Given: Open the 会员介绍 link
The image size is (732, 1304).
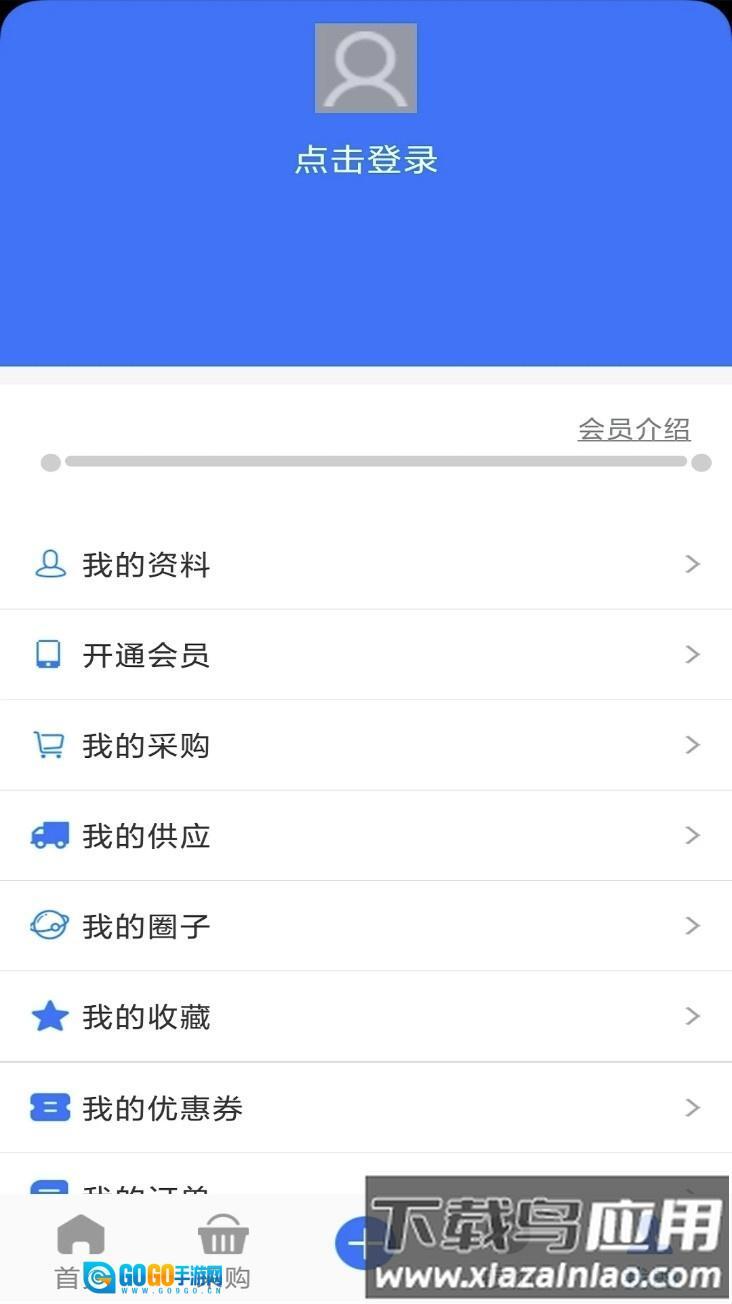Looking at the screenshot, I should 634,430.
